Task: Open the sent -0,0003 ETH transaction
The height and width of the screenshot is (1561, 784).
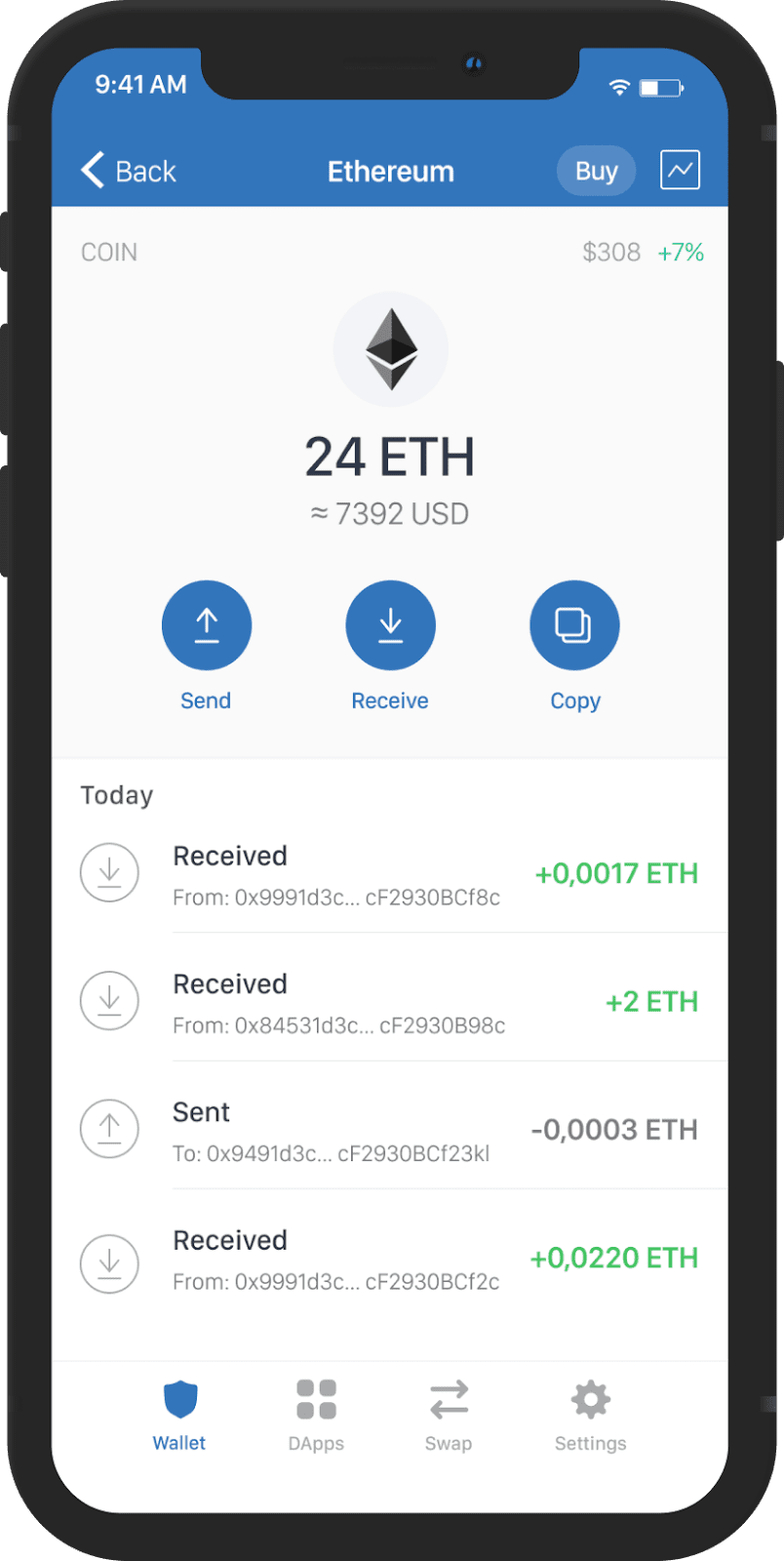Action: click(390, 1130)
